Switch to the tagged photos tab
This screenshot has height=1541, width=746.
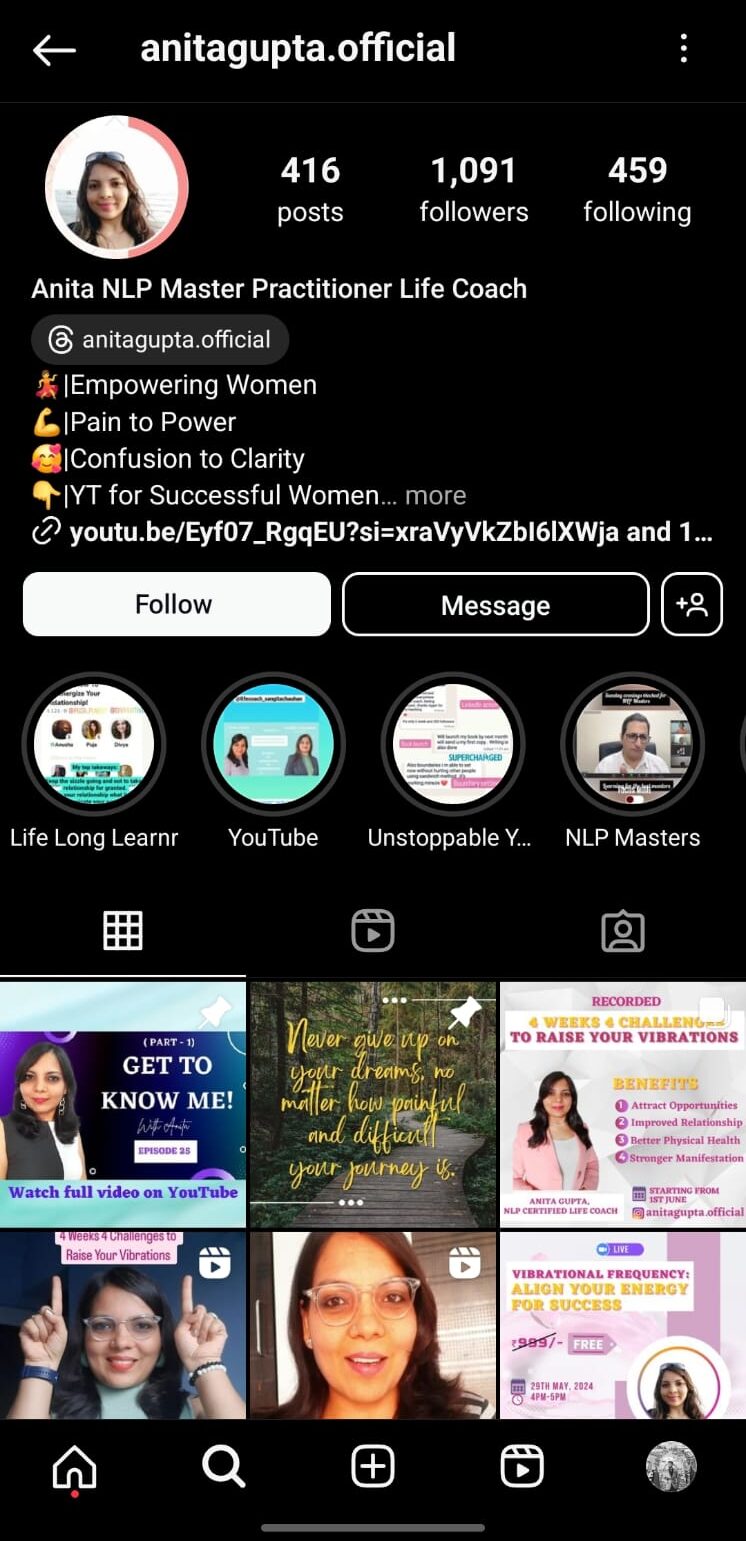click(622, 930)
